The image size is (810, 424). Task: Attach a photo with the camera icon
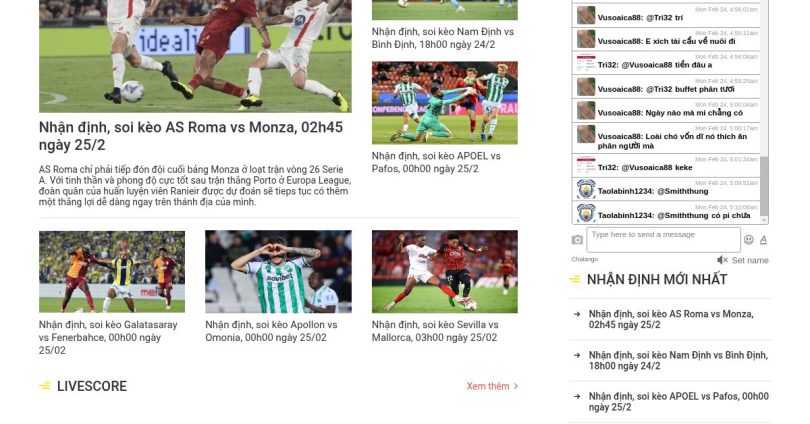click(x=577, y=240)
